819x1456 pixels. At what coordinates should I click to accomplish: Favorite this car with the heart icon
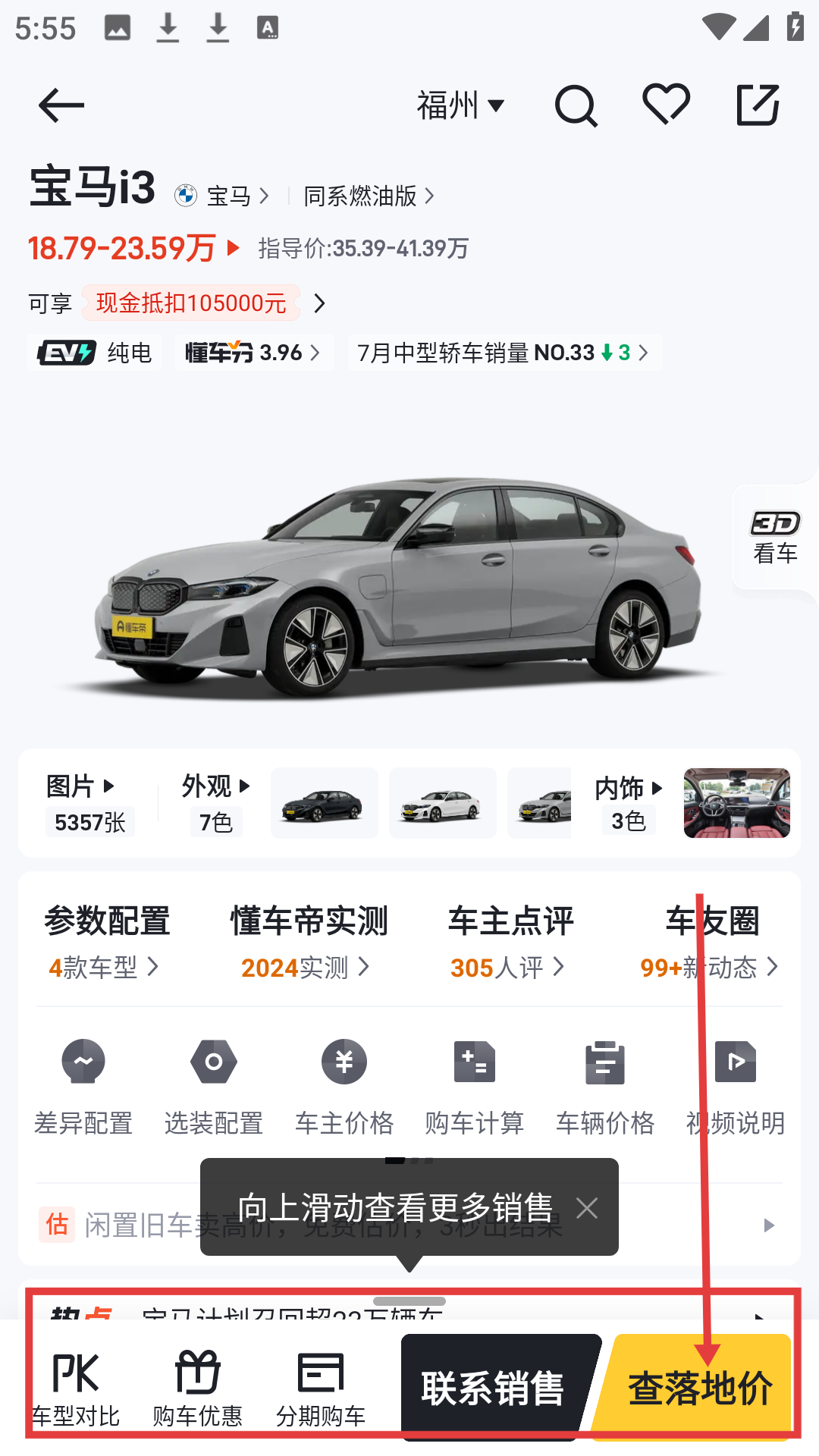coord(666,104)
